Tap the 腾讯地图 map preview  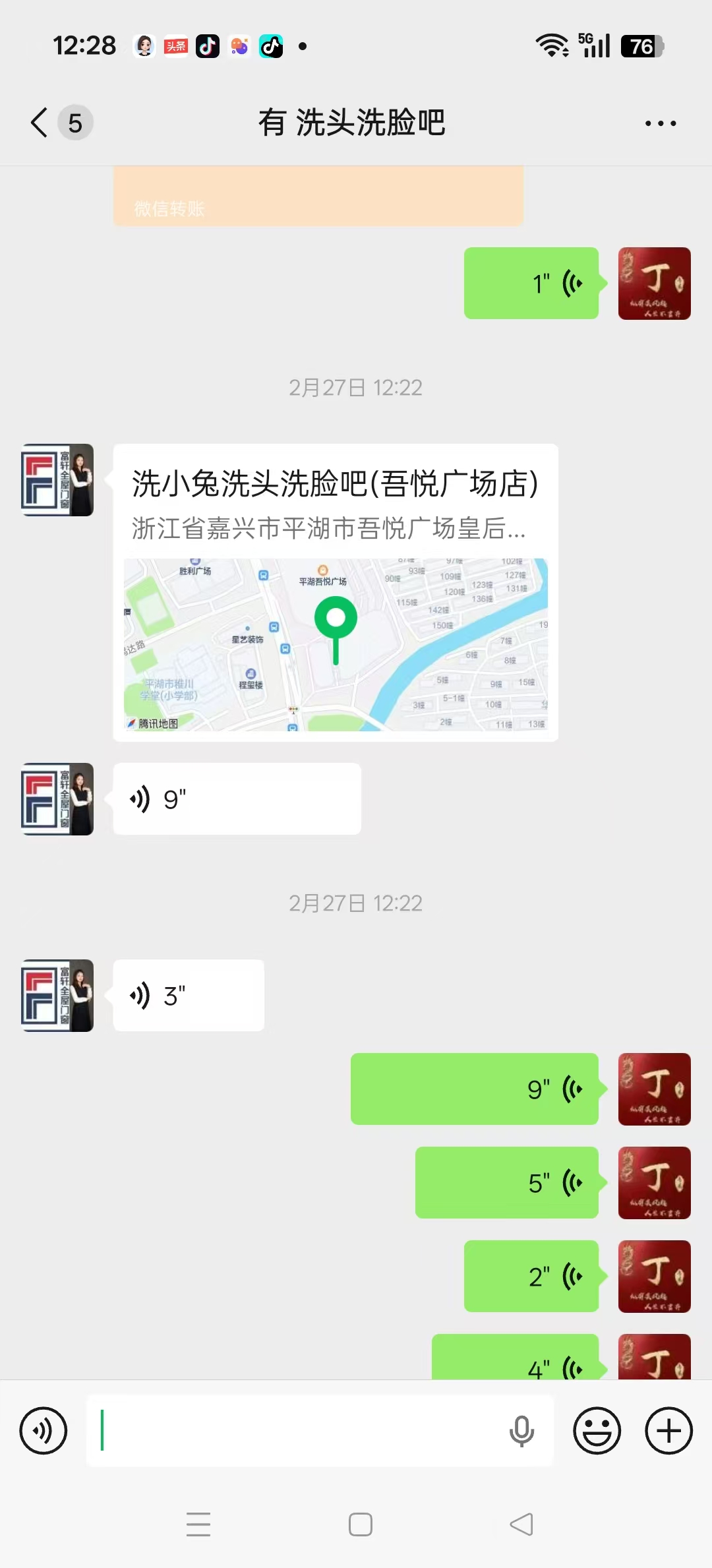pos(335,643)
